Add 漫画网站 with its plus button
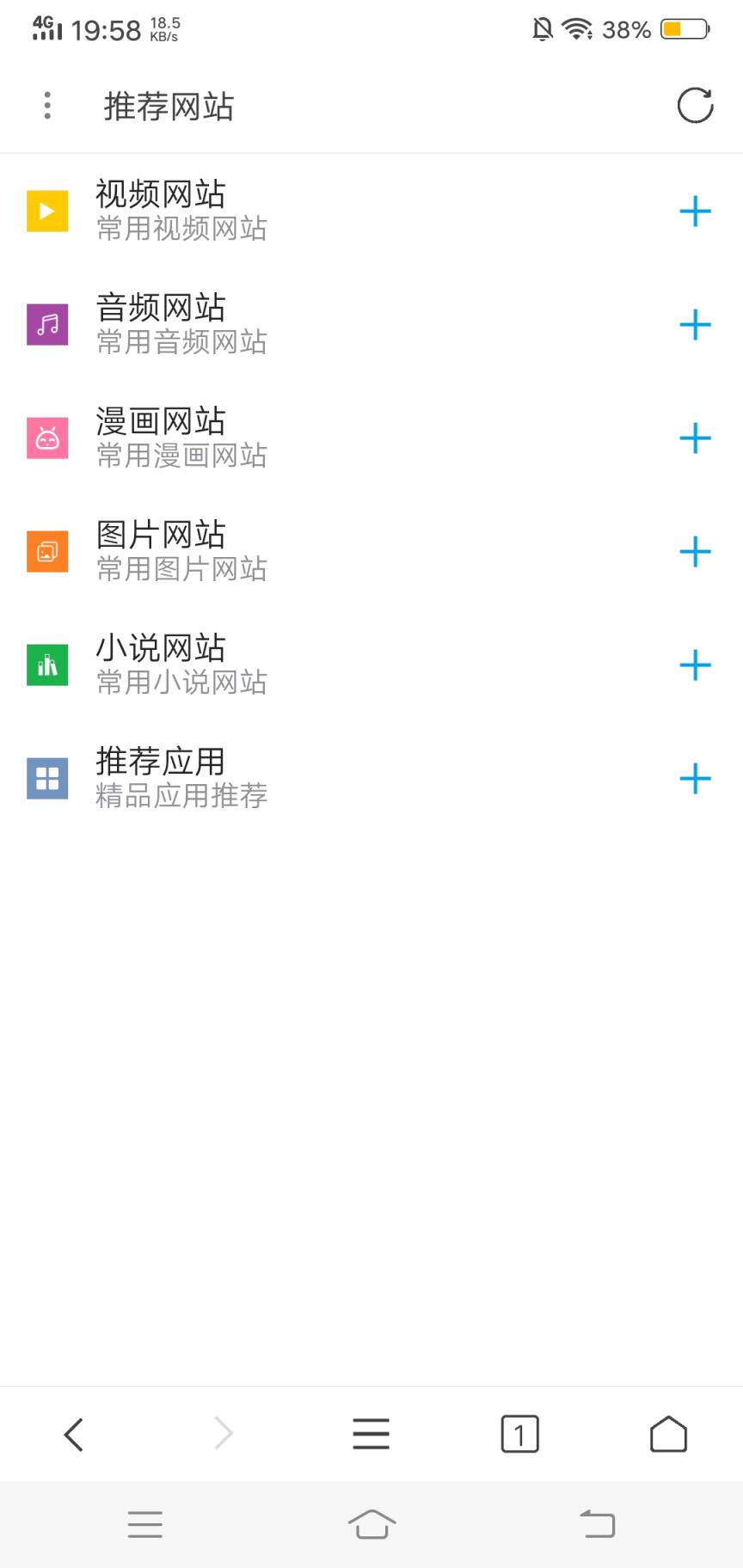 click(x=695, y=438)
